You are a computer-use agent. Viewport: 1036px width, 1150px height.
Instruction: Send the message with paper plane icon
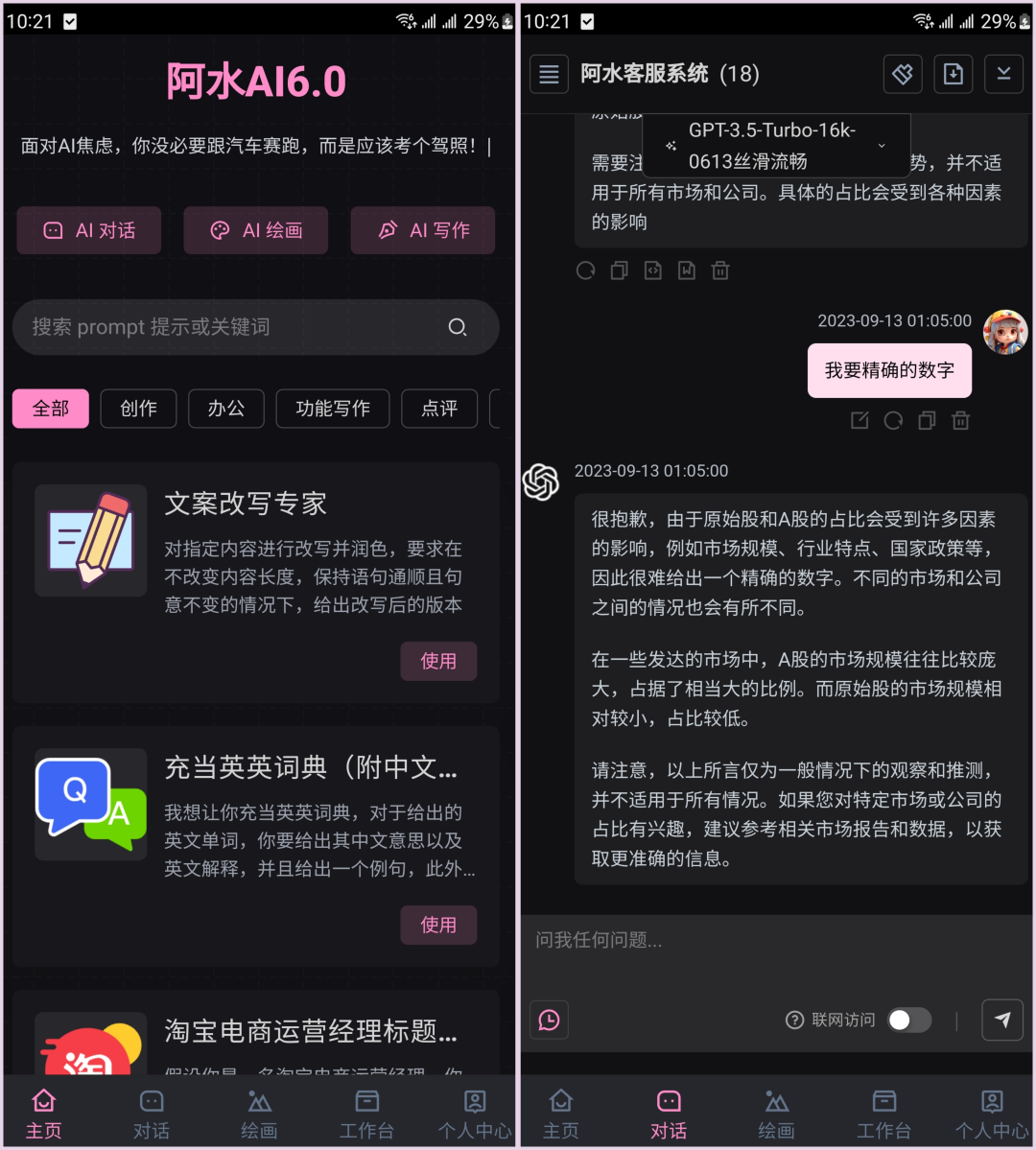coord(1002,1020)
